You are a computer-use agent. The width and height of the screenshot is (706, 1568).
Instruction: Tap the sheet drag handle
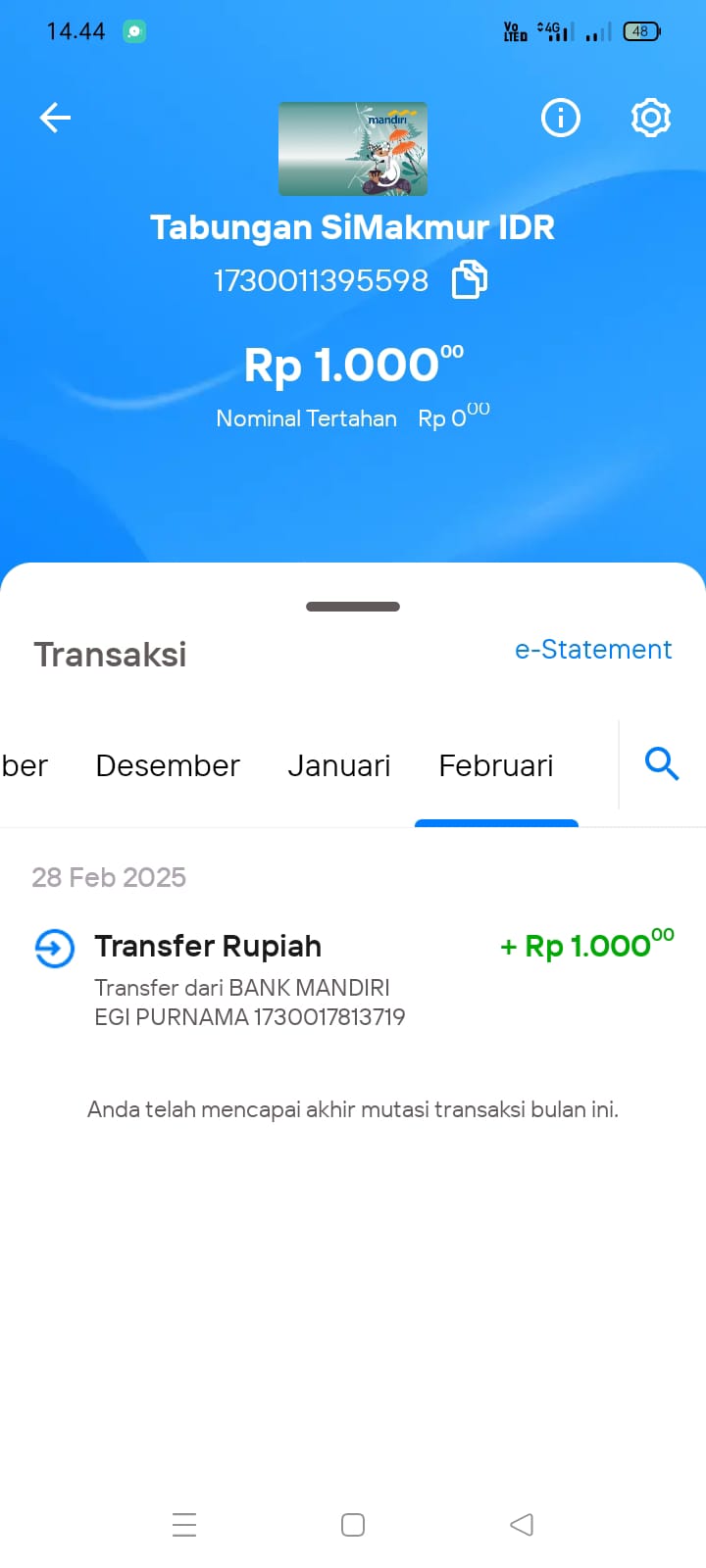point(353,607)
